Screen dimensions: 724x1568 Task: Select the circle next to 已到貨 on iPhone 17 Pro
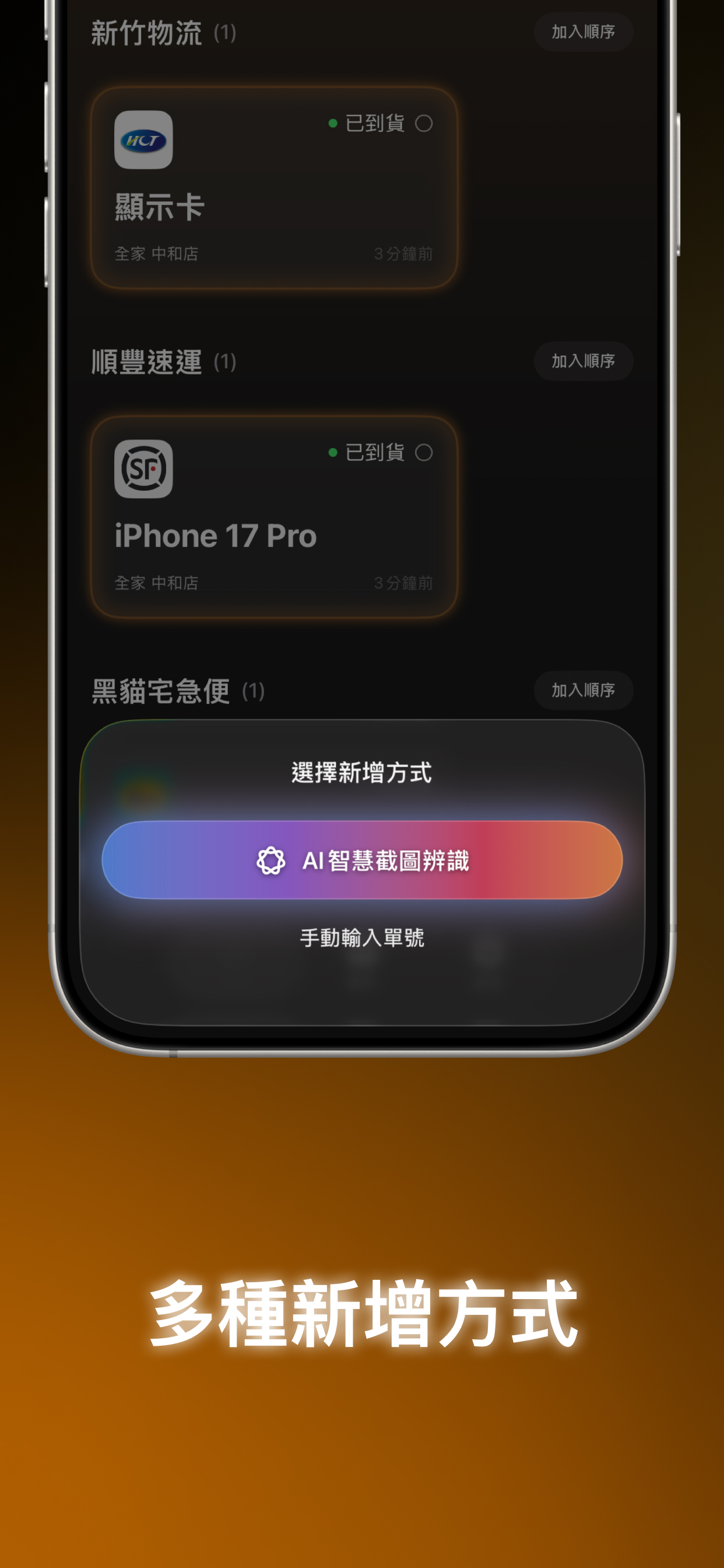(425, 453)
